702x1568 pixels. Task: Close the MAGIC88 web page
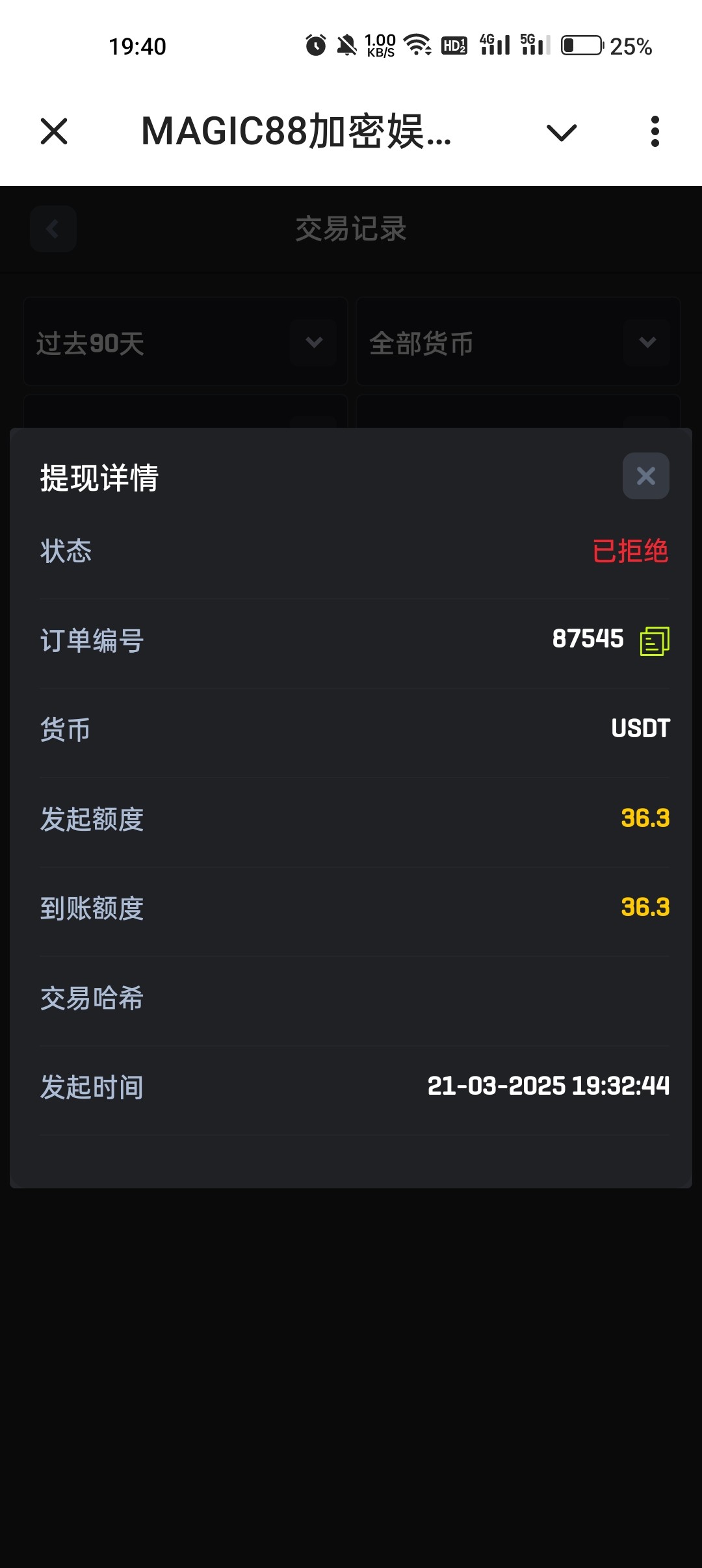[54, 131]
